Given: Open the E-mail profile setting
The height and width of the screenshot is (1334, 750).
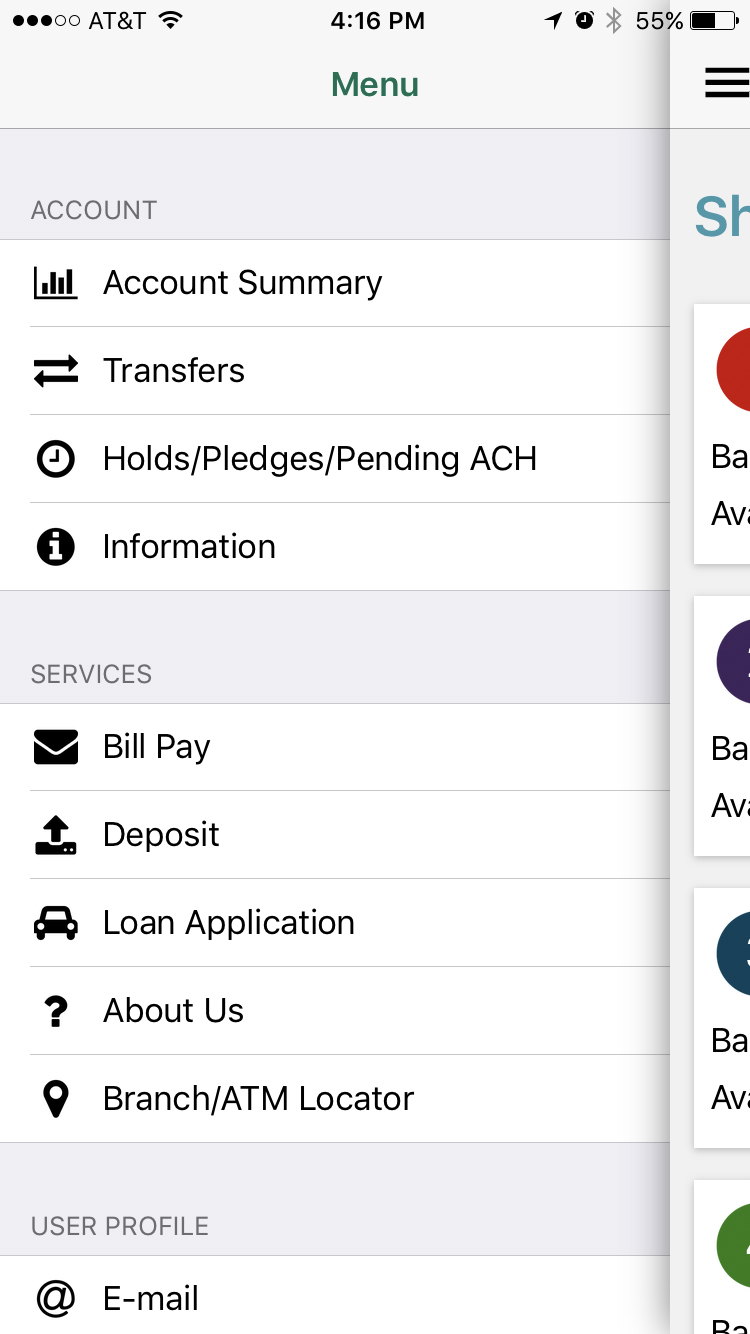Looking at the screenshot, I should [x=335, y=1297].
